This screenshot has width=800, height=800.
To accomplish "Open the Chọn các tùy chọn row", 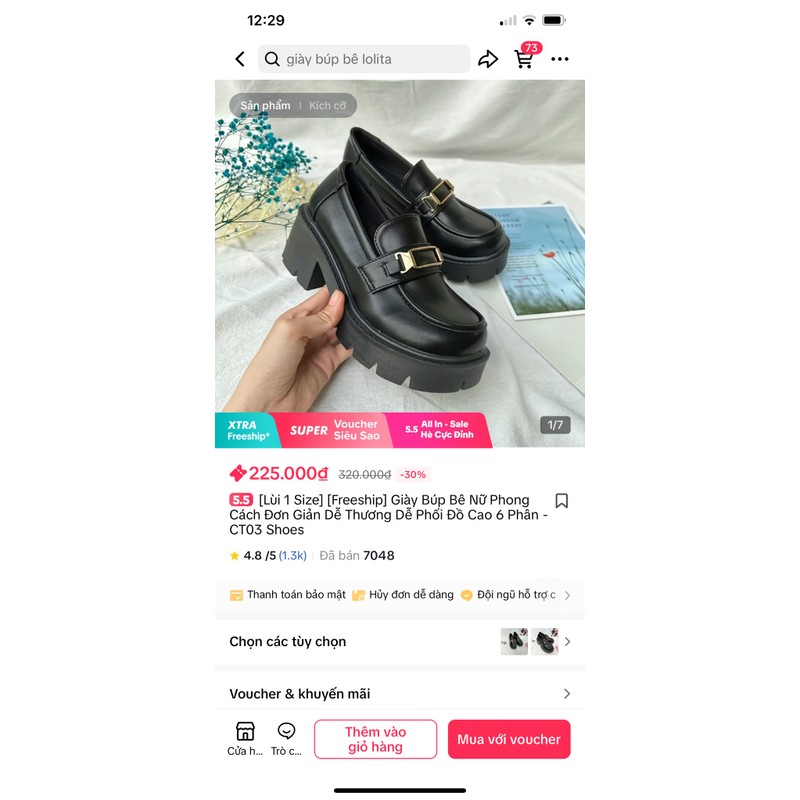I will click(400, 641).
